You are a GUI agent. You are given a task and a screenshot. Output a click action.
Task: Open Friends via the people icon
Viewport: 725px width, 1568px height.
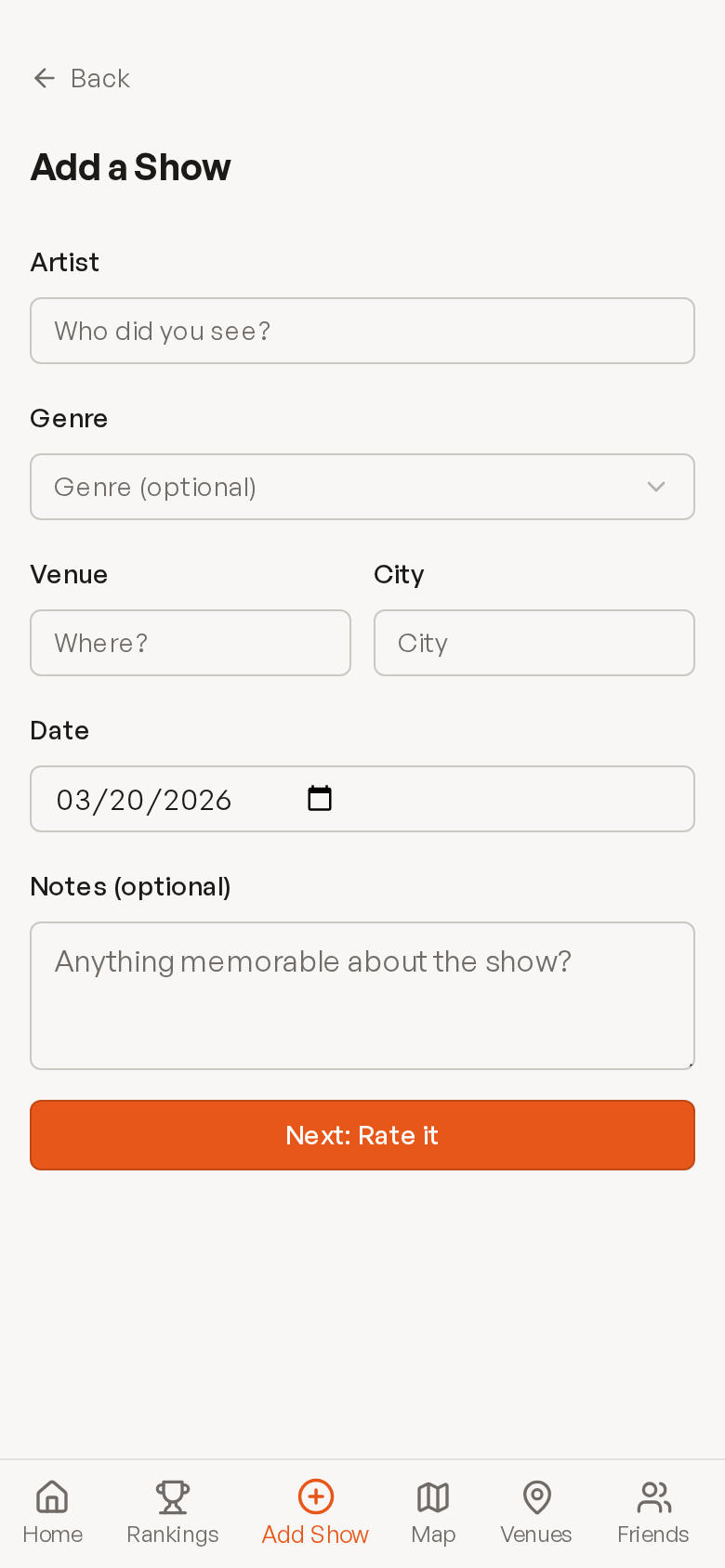coord(653,1496)
